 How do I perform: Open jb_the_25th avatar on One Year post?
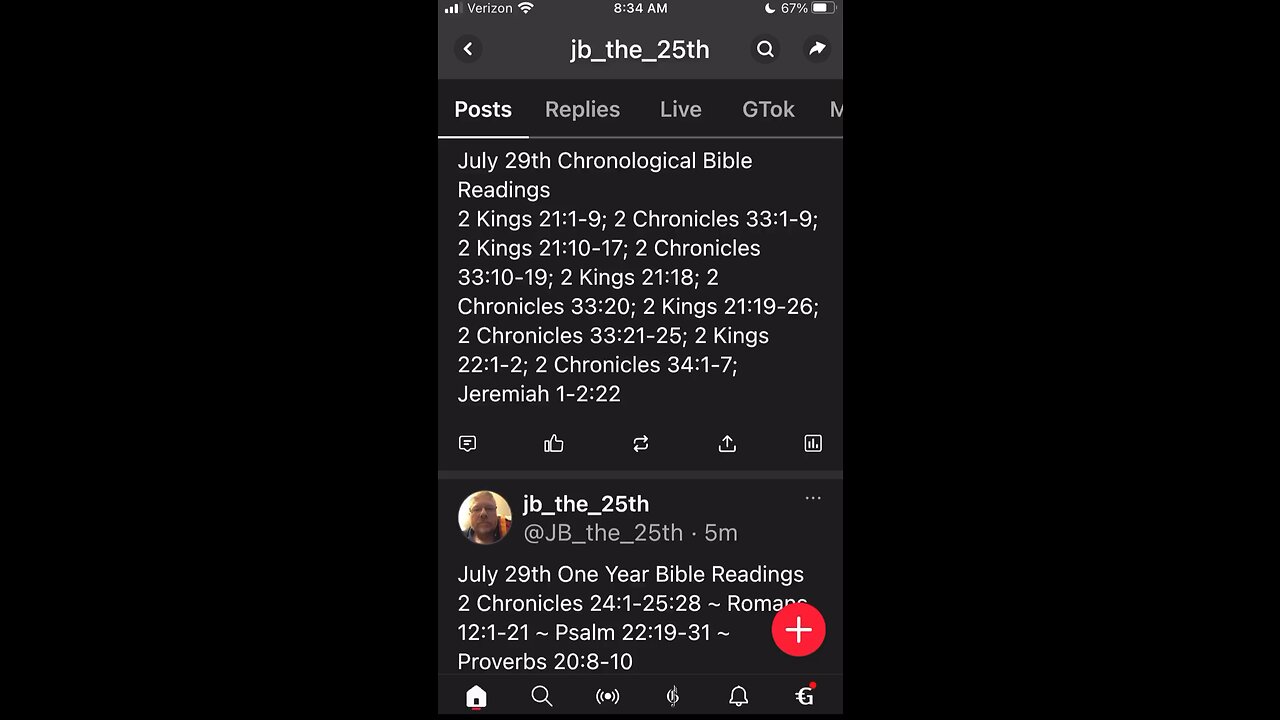tap(485, 518)
